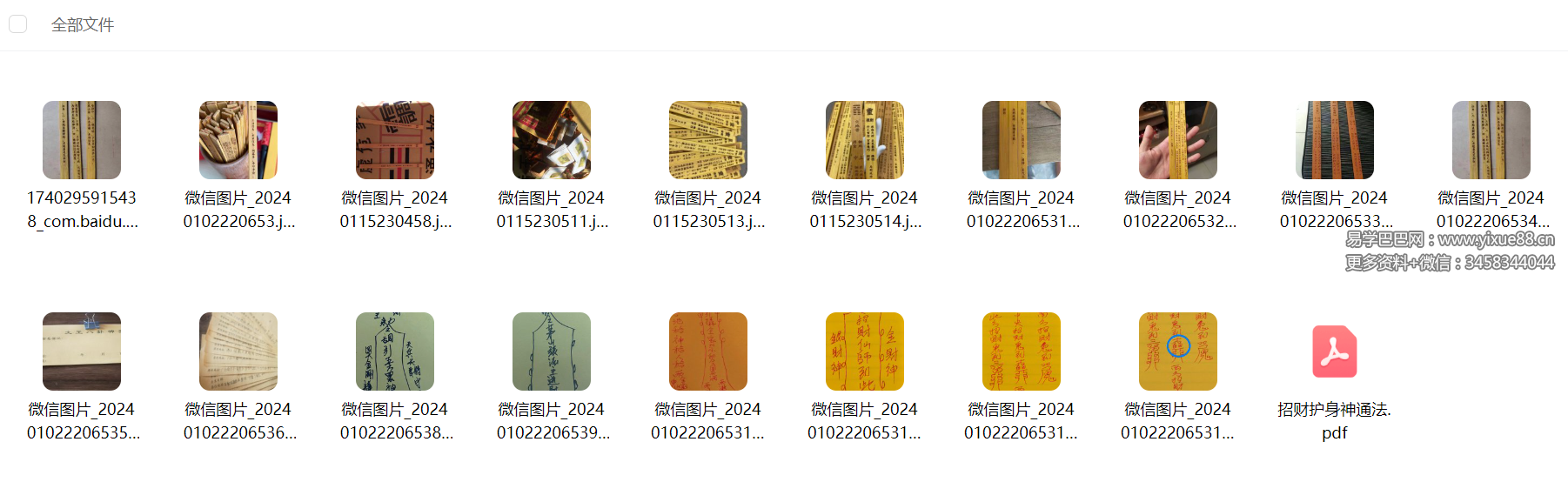Open image 微信图片_202401022206532
Viewport: 1568px width, 502px height.
pyautogui.click(x=1178, y=140)
